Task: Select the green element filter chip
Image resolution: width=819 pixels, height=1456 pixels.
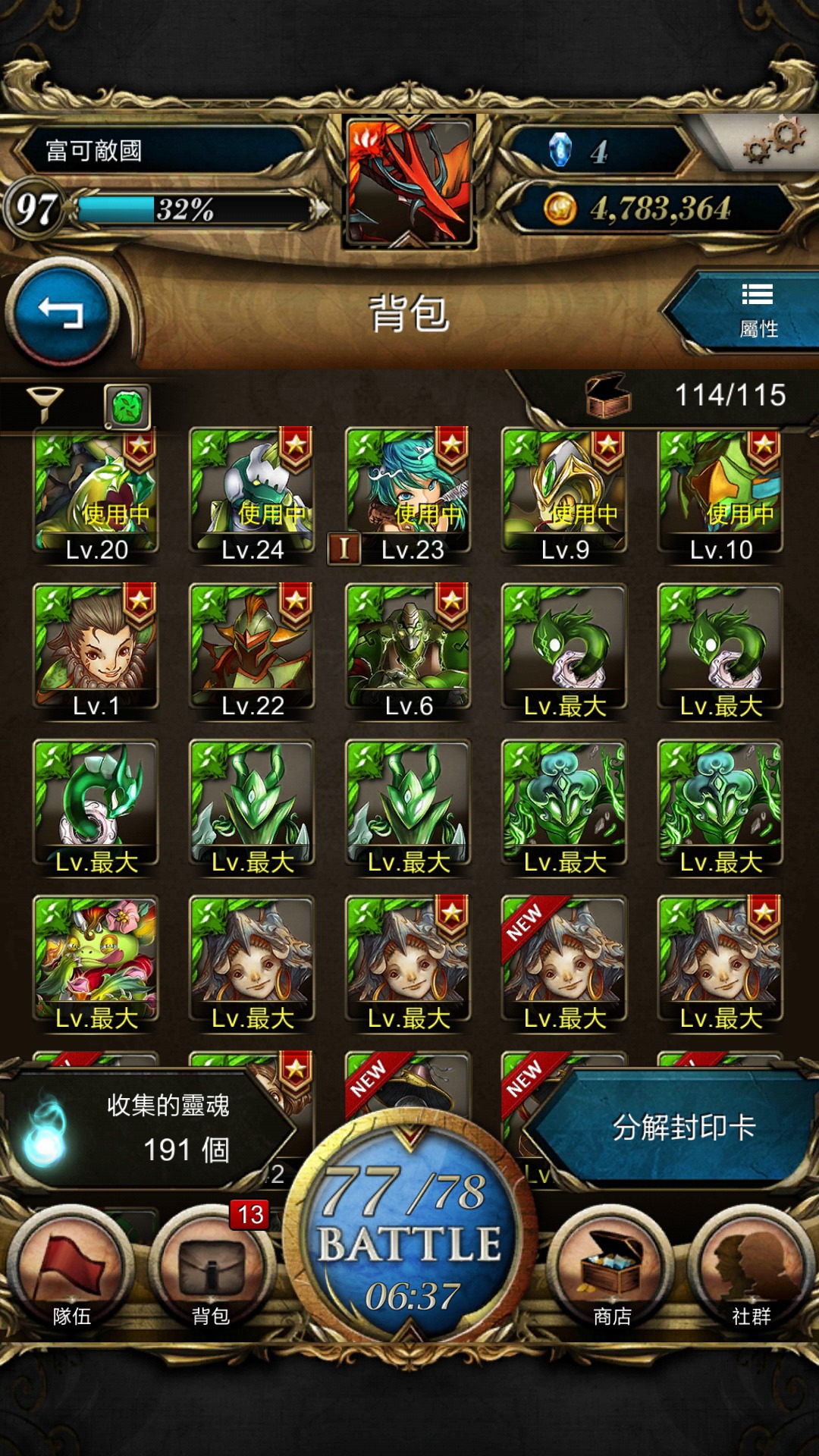Action: pos(127,407)
